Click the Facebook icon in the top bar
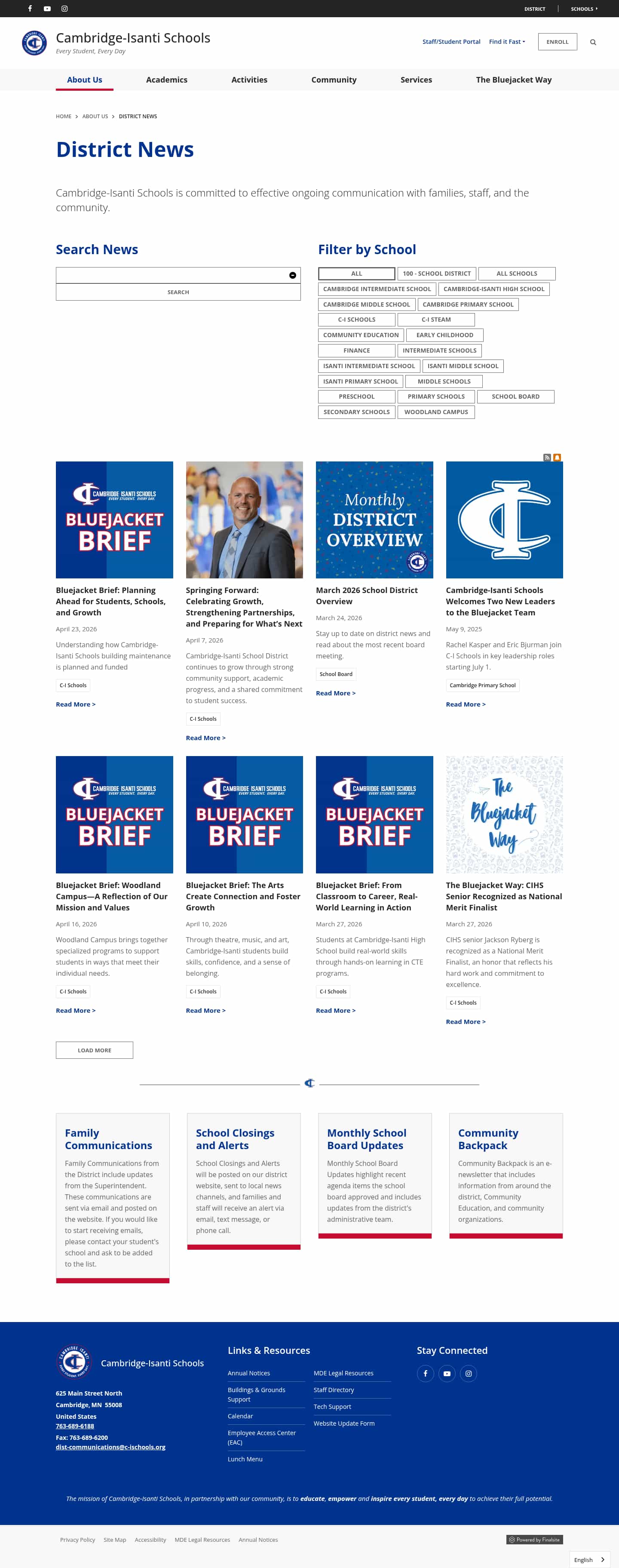 click(x=29, y=9)
